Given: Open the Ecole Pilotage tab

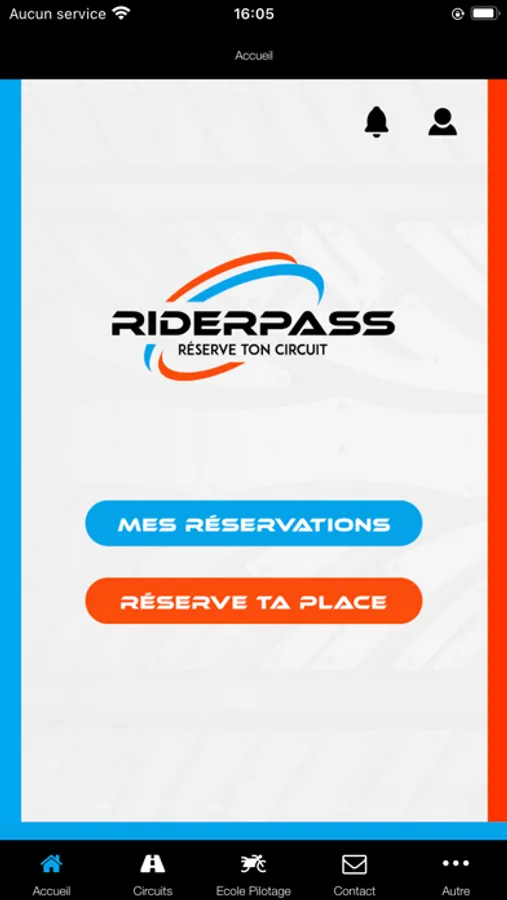Looking at the screenshot, I should pyautogui.click(x=253, y=874).
